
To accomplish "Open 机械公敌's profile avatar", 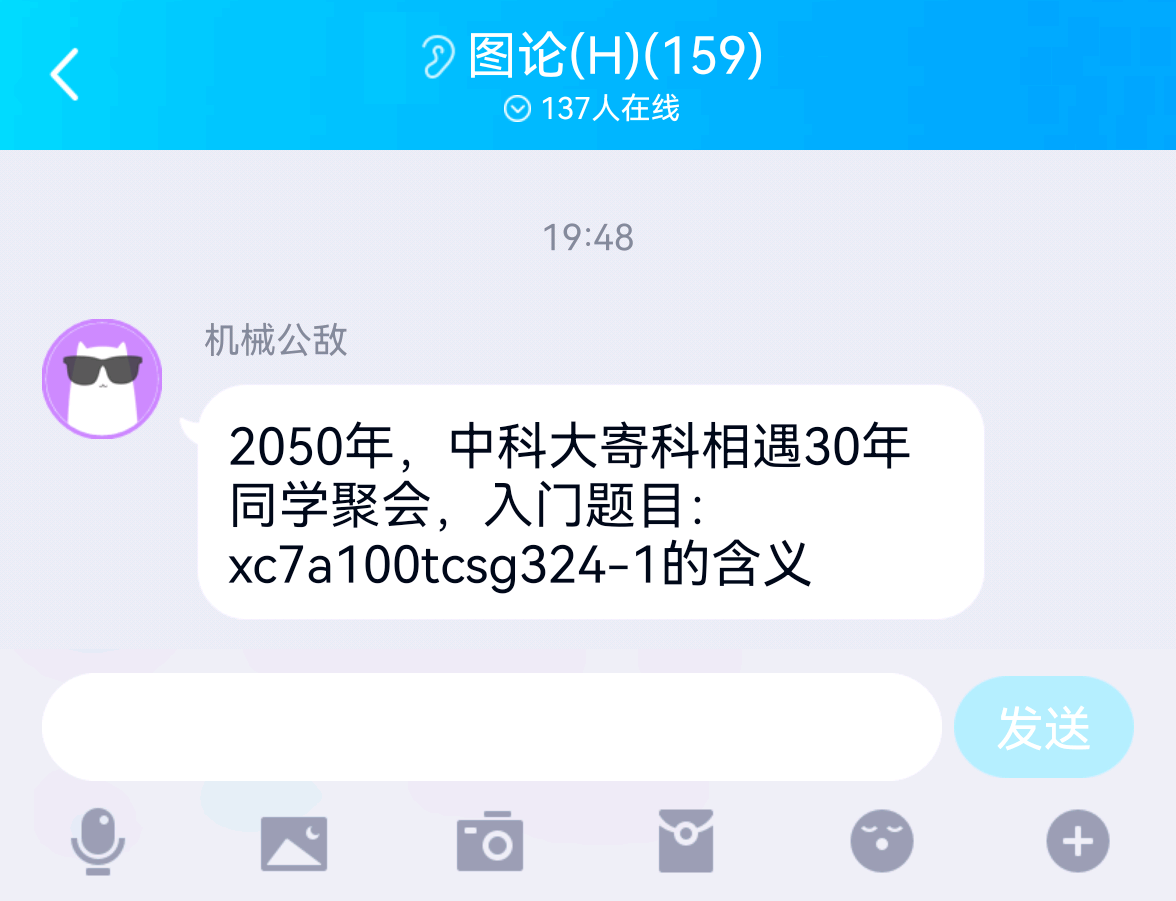I will click(102, 379).
